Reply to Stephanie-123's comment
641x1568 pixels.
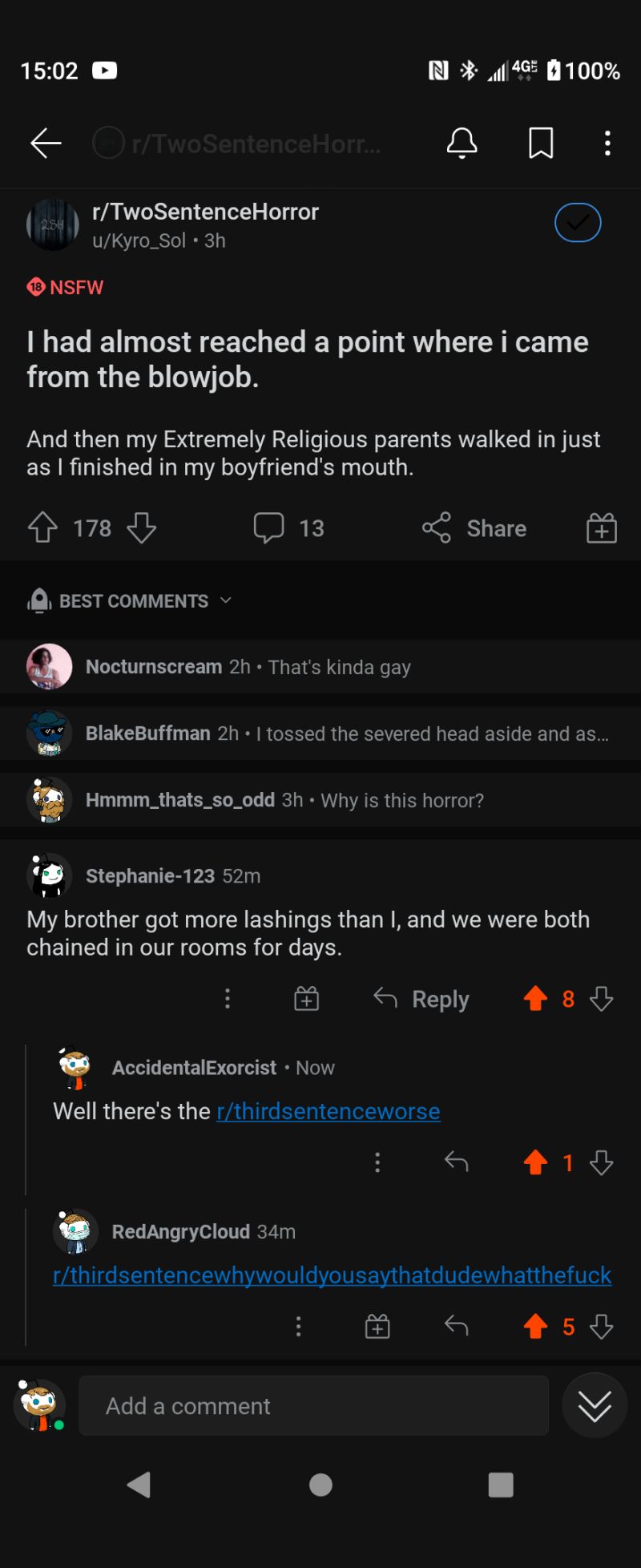421,999
